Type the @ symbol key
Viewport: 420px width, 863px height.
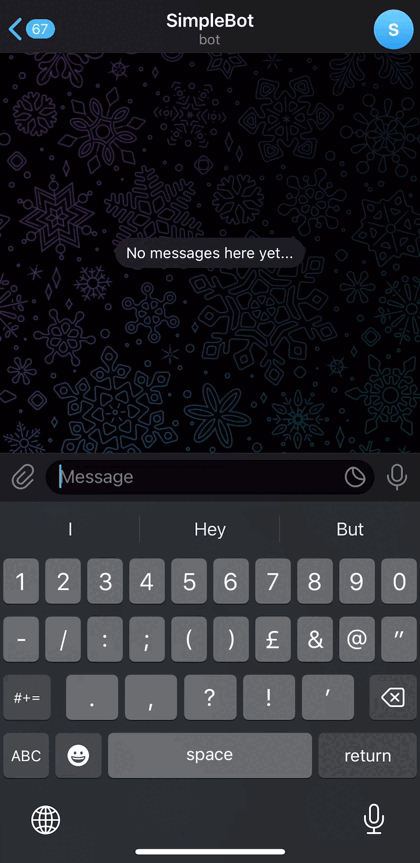click(x=357, y=640)
